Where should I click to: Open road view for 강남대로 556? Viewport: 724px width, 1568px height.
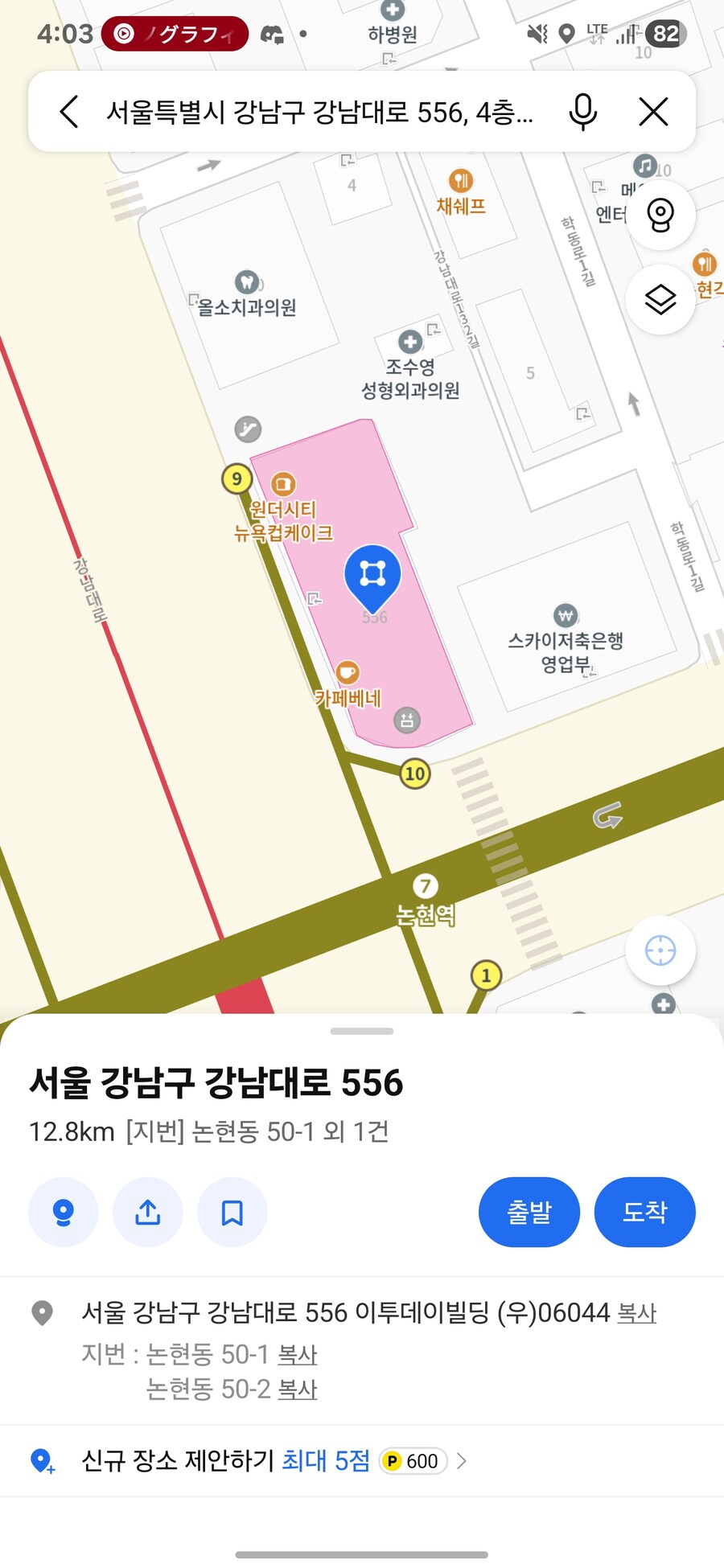[64, 1212]
